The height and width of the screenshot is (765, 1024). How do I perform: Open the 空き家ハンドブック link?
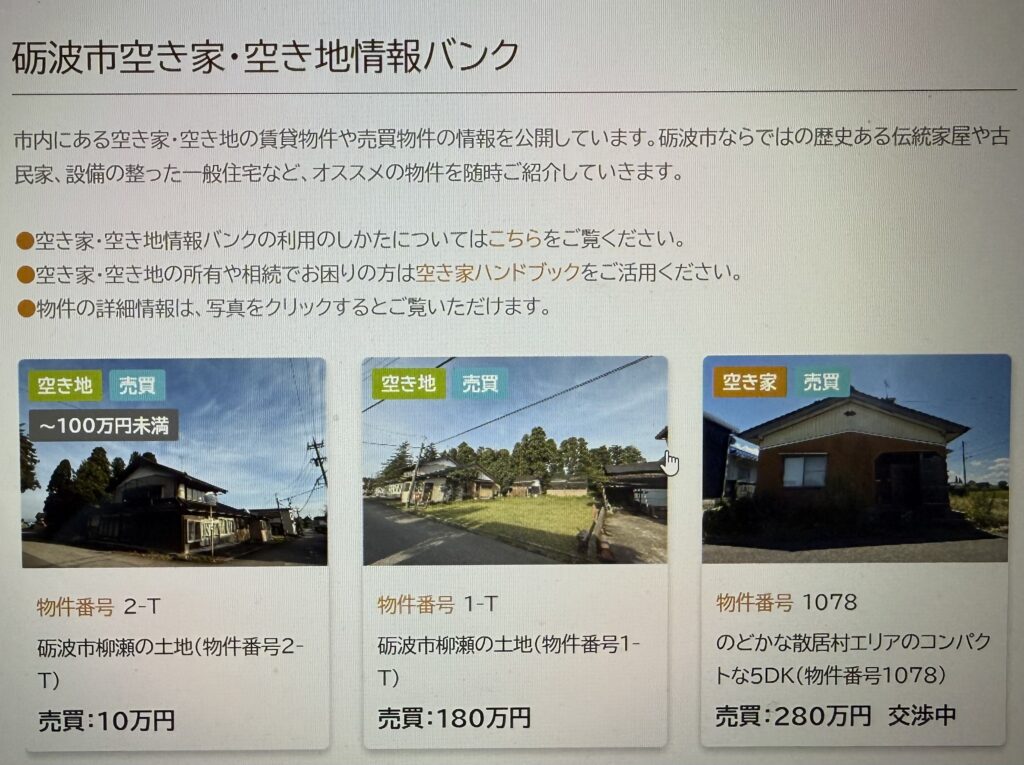point(497,273)
